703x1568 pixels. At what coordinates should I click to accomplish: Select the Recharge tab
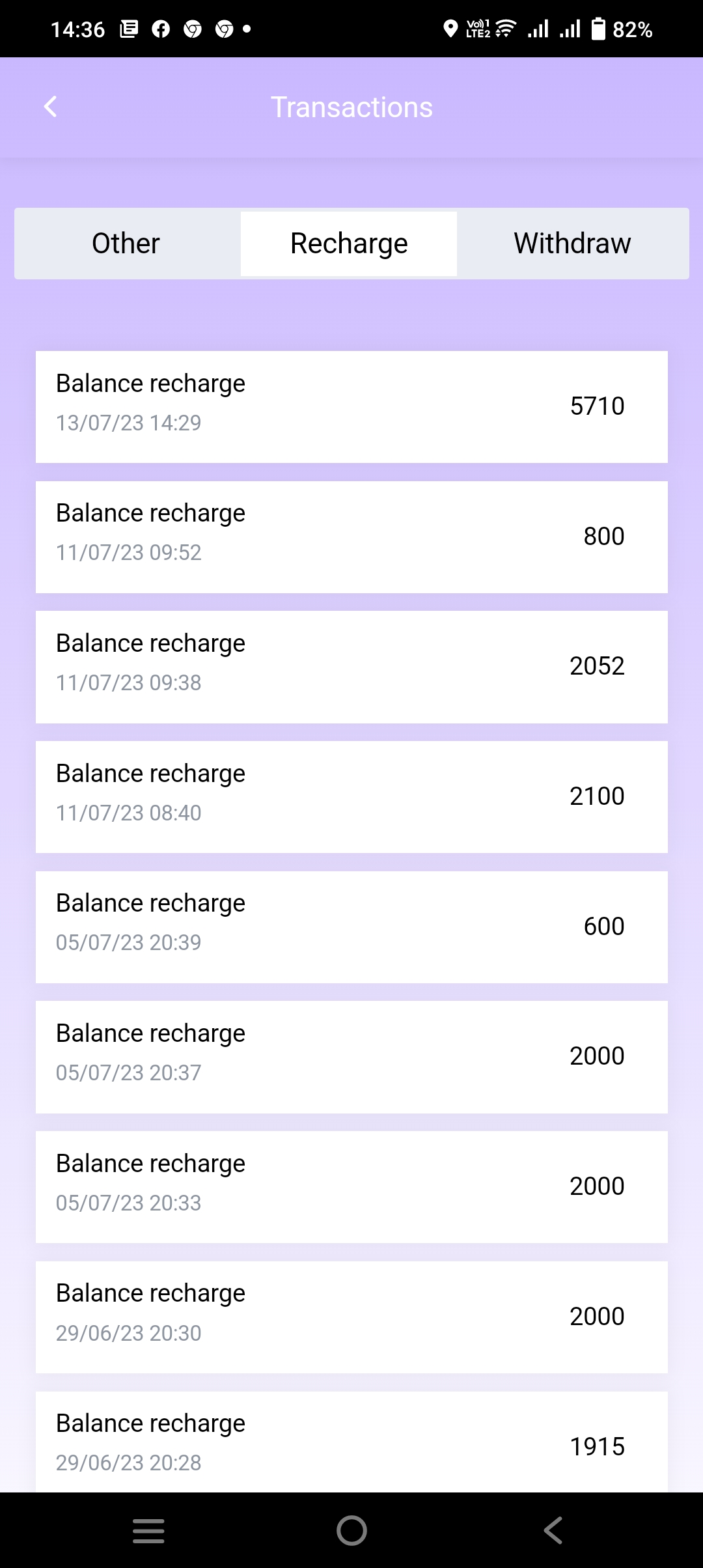click(x=349, y=244)
